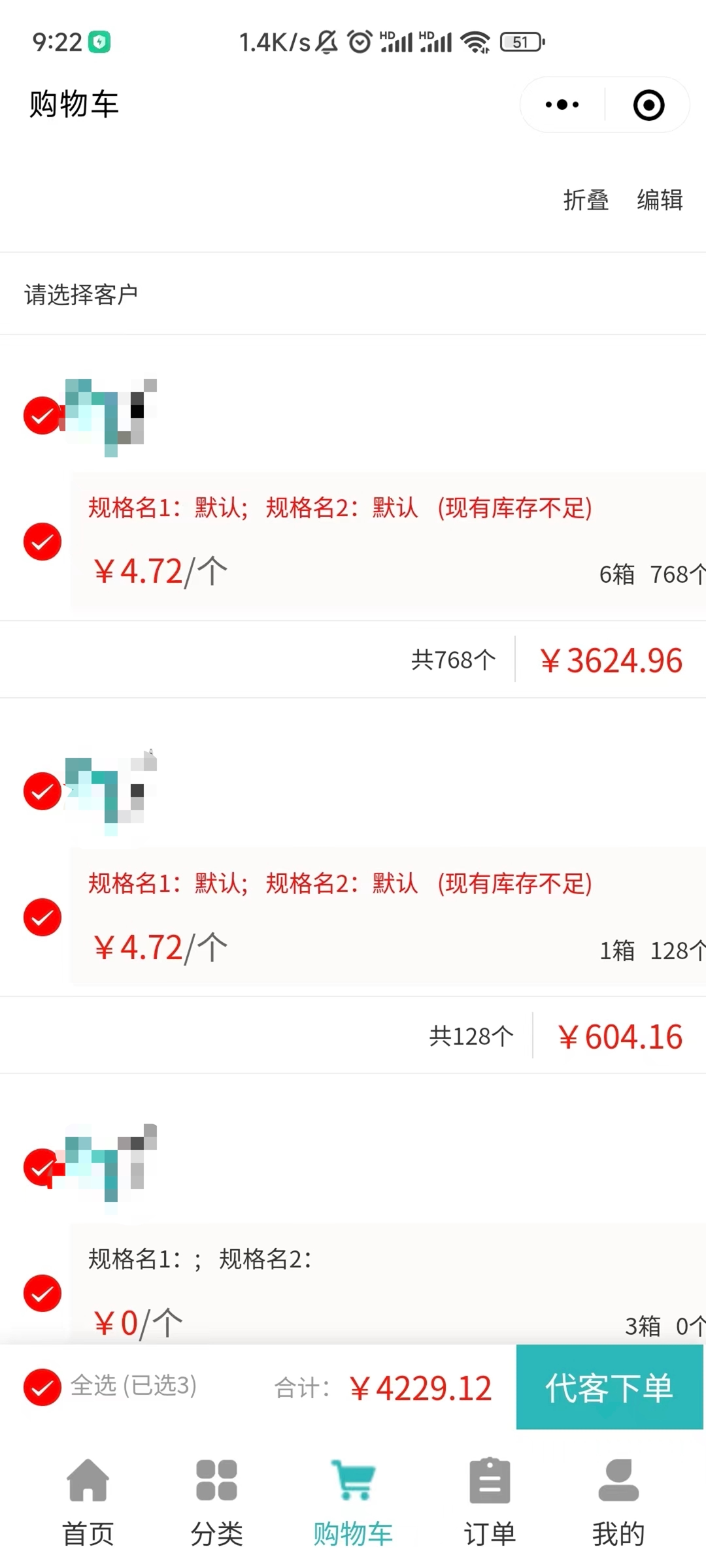Uncheck the spec row priced ¥0/个
This screenshot has width=706, height=1568.
(42, 1293)
